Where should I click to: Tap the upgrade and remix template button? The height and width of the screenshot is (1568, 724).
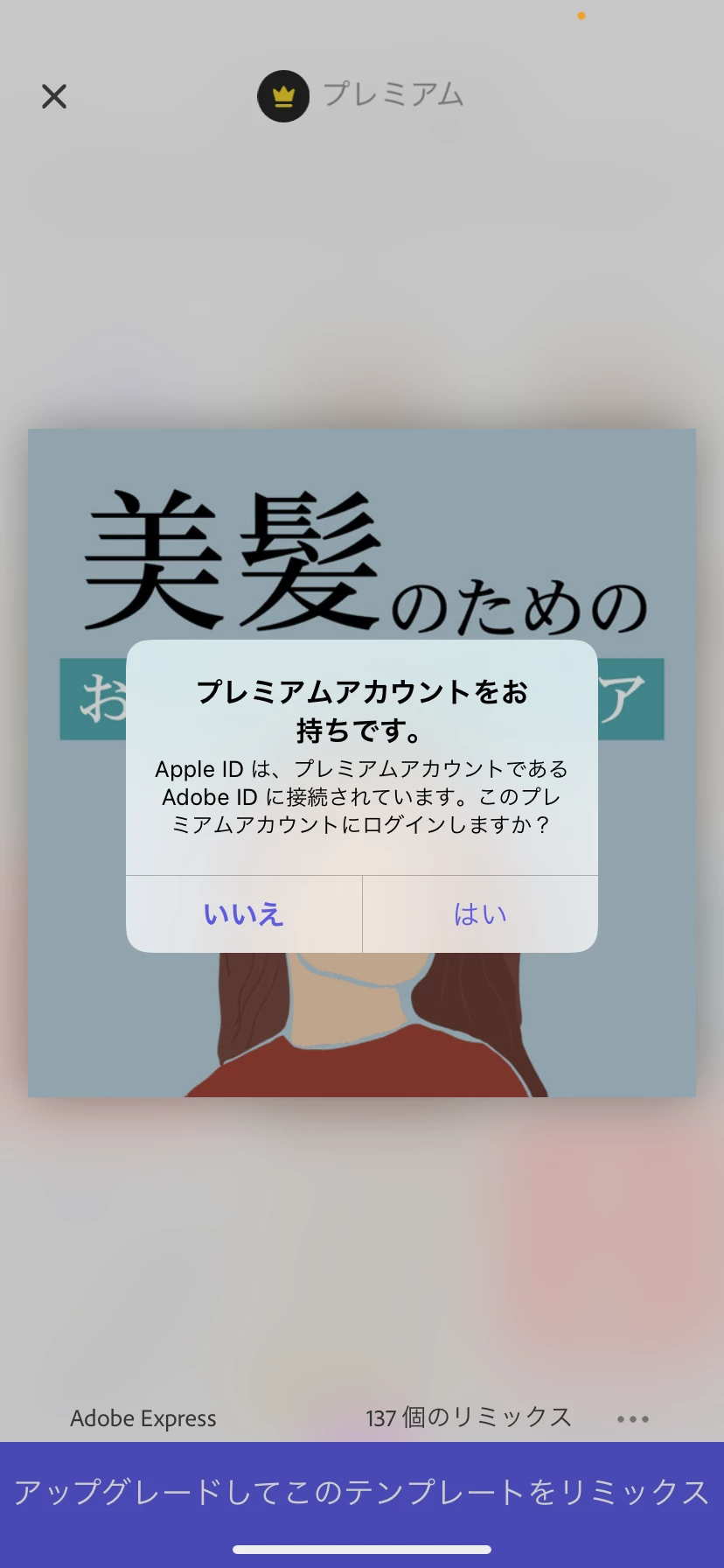coord(362,1492)
